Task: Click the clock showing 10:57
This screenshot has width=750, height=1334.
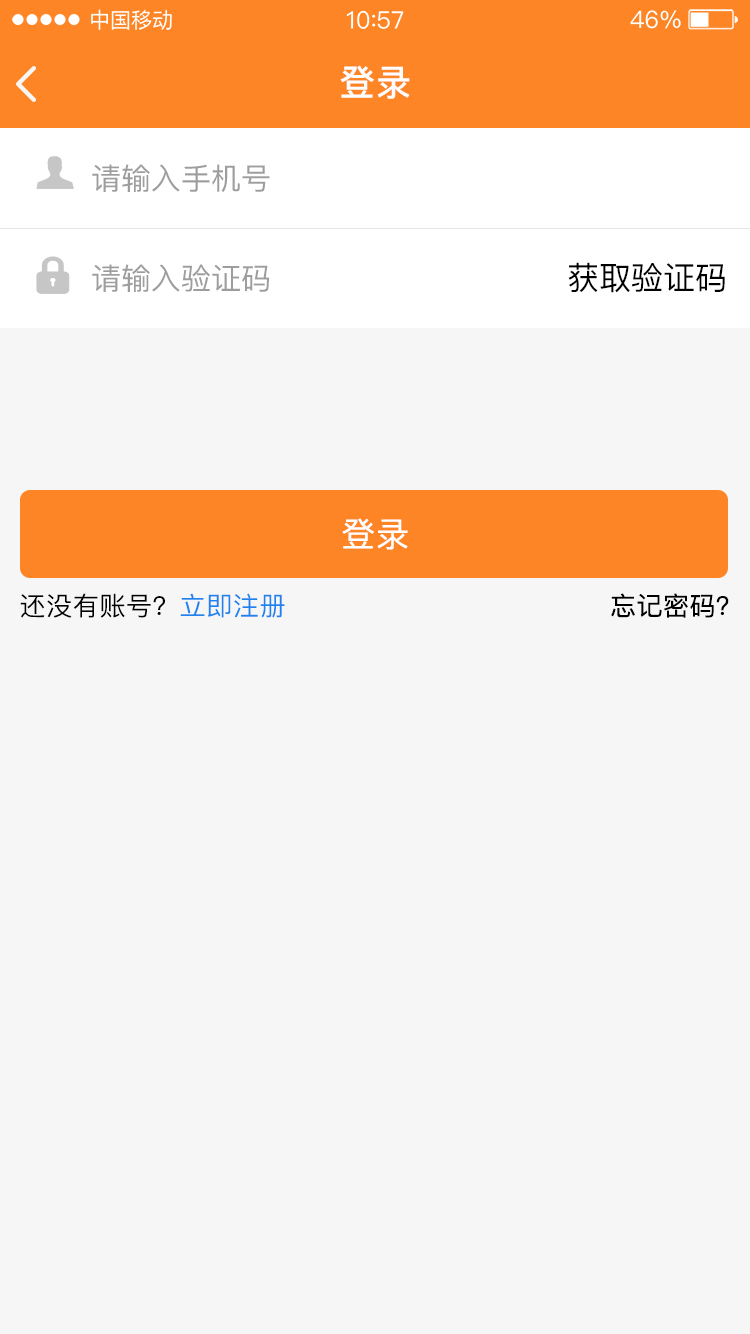Action: click(x=374, y=18)
